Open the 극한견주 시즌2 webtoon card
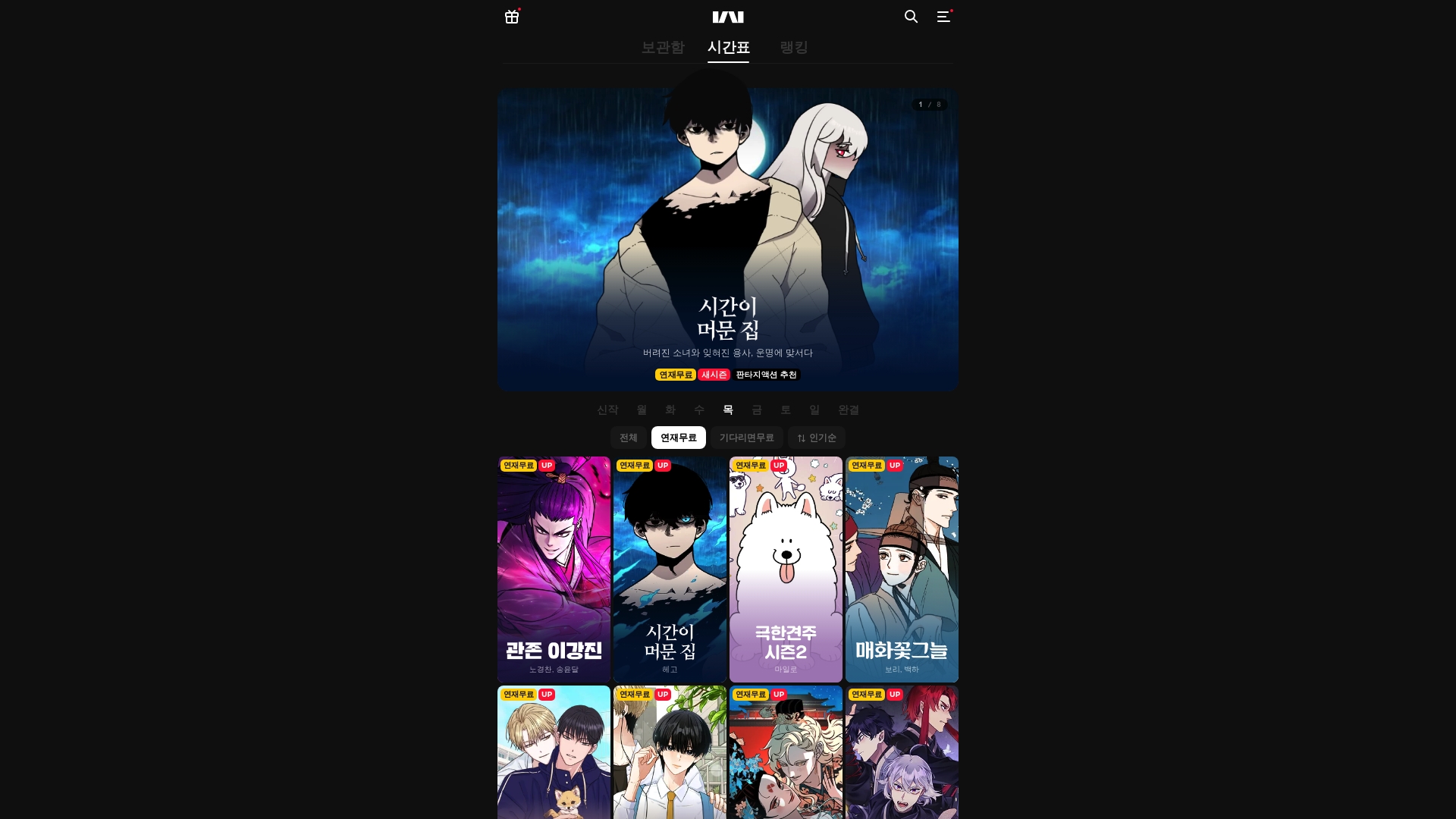Image resolution: width=1456 pixels, height=819 pixels. 786,569
